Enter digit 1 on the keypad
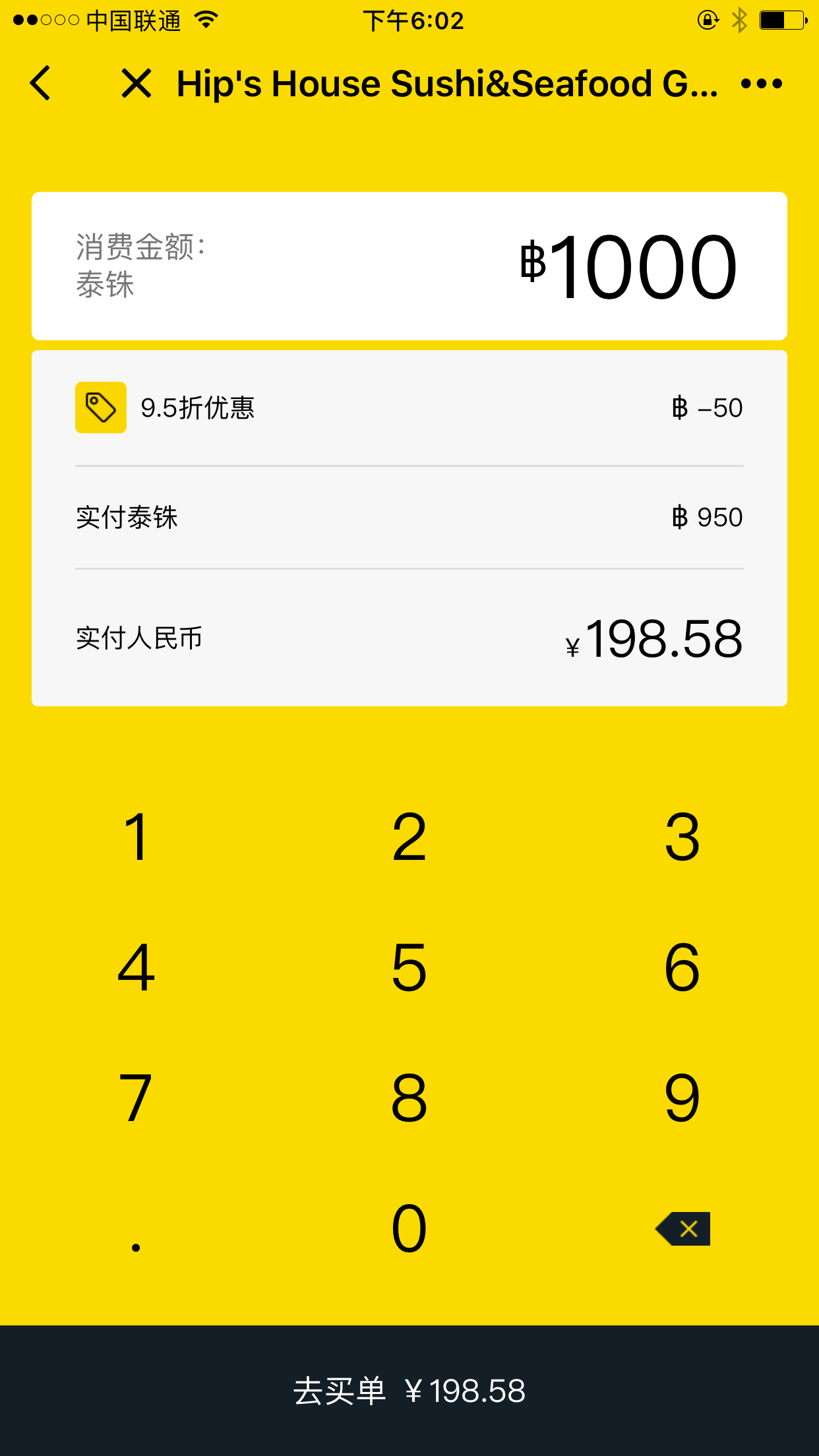This screenshot has height=1456, width=819. [136, 836]
